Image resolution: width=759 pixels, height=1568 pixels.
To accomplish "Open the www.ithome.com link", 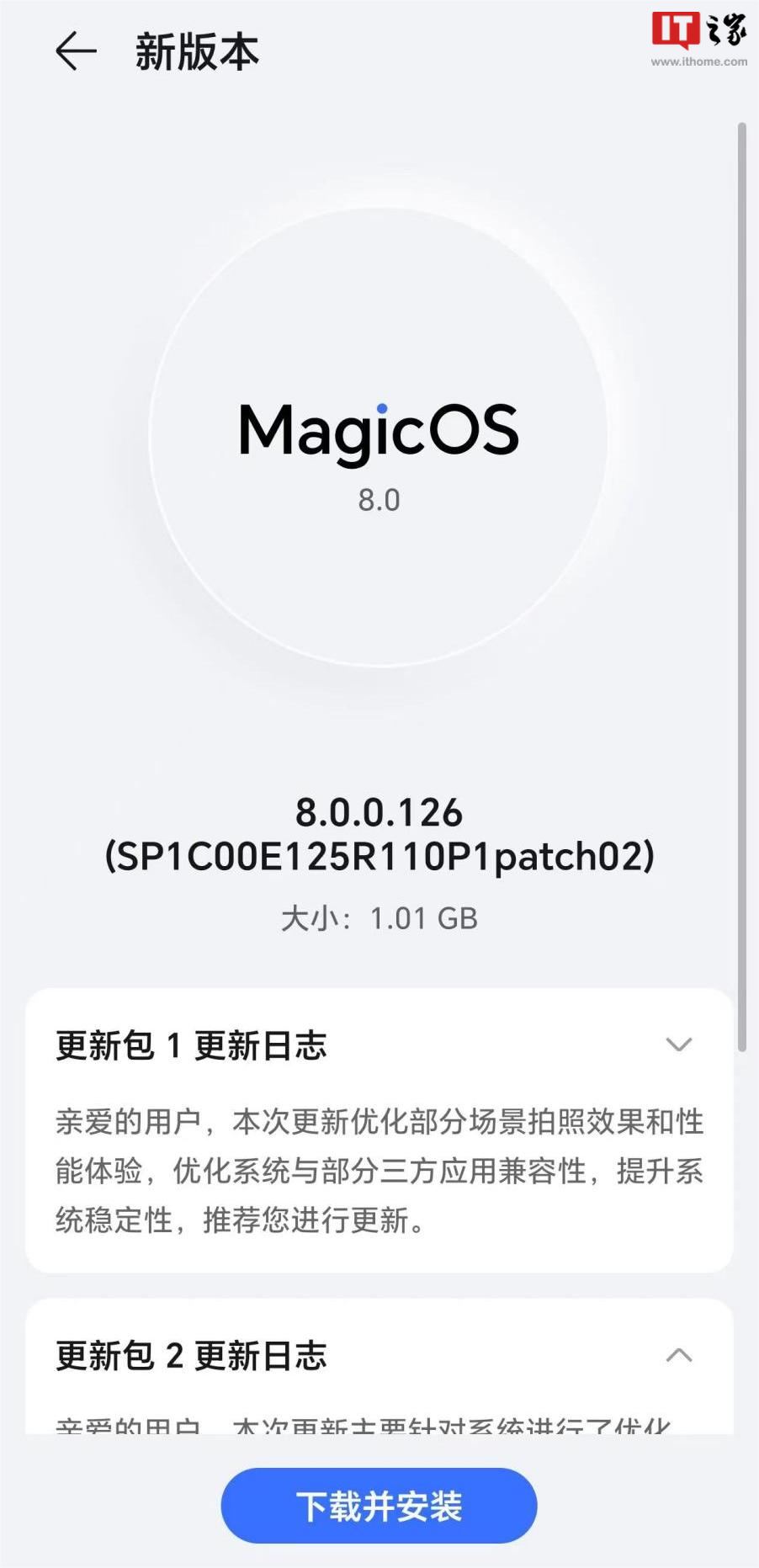I will point(698,61).
